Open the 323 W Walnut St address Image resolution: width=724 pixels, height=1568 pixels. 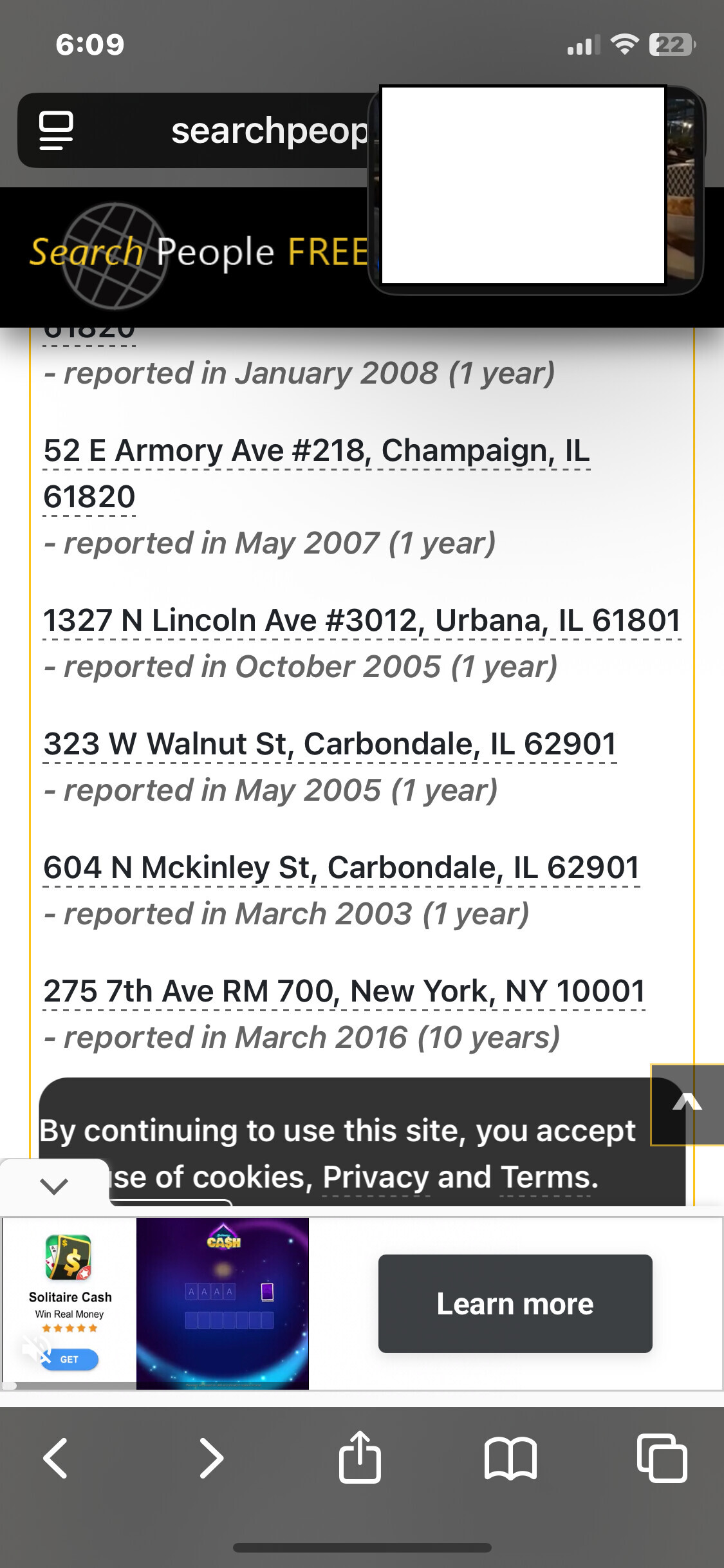tap(330, 745)
